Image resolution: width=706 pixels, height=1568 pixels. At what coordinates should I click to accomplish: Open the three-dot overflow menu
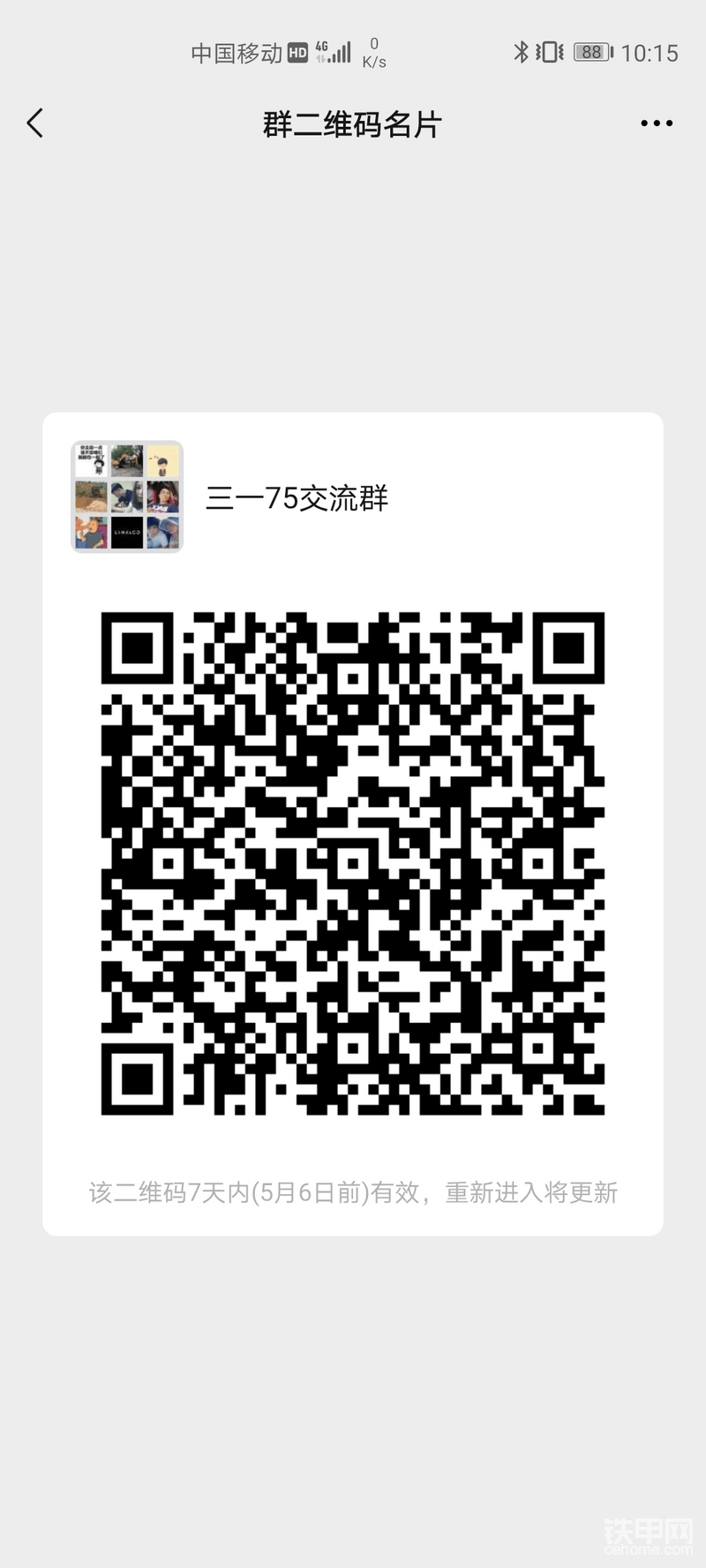tap(657, 123)
